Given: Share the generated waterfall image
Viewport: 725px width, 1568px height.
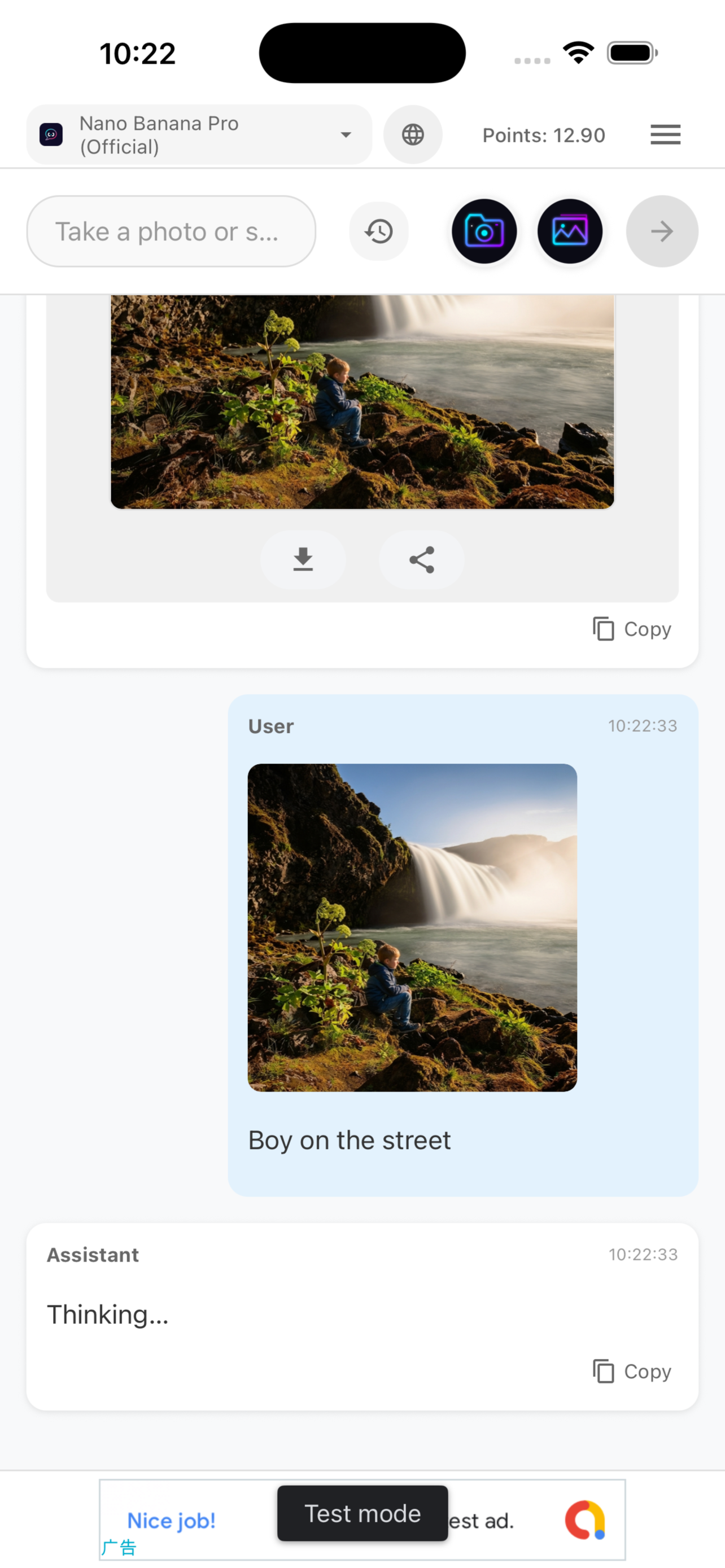Looking at the screenshot, I should 421,559.
